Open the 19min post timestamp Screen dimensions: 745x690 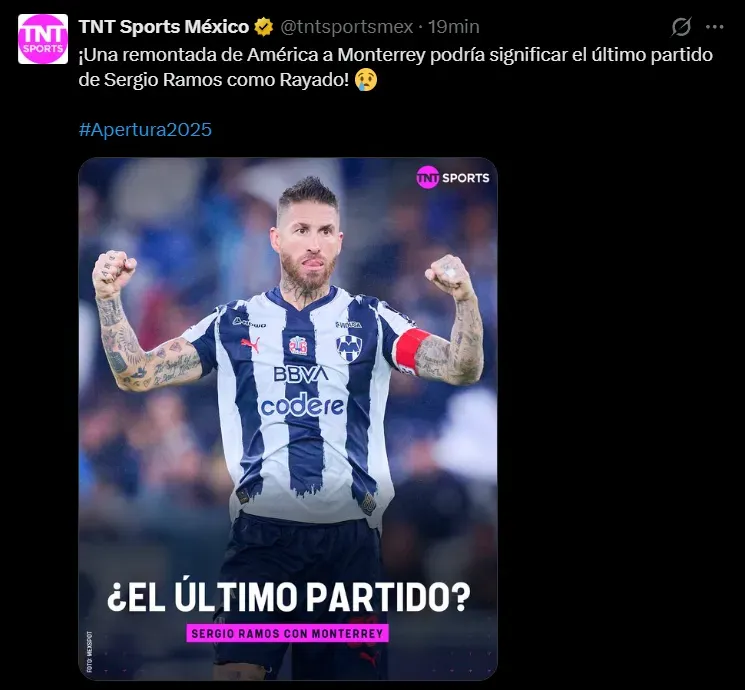[454, 26]
